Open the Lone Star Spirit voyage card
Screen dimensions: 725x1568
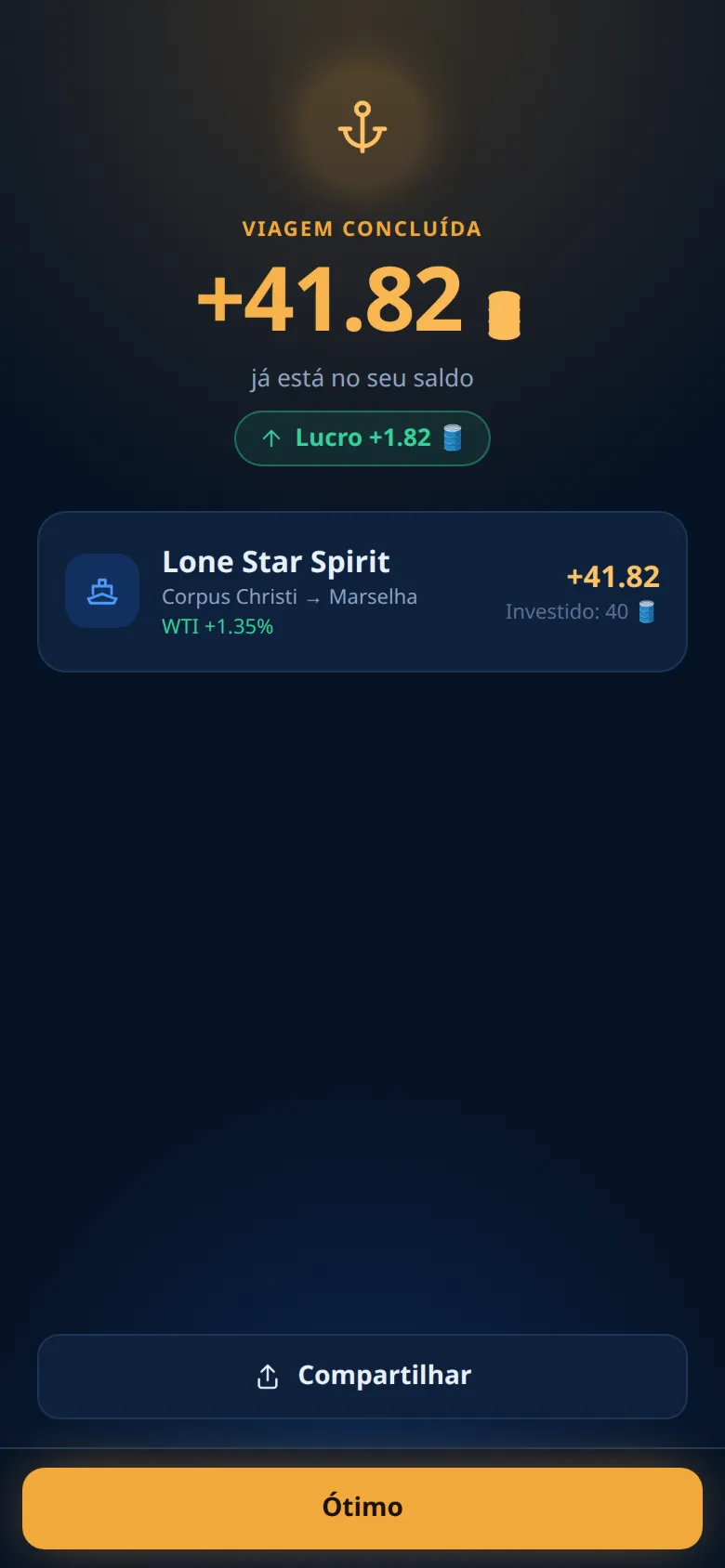pyautogui.click(x=362, y=592)
